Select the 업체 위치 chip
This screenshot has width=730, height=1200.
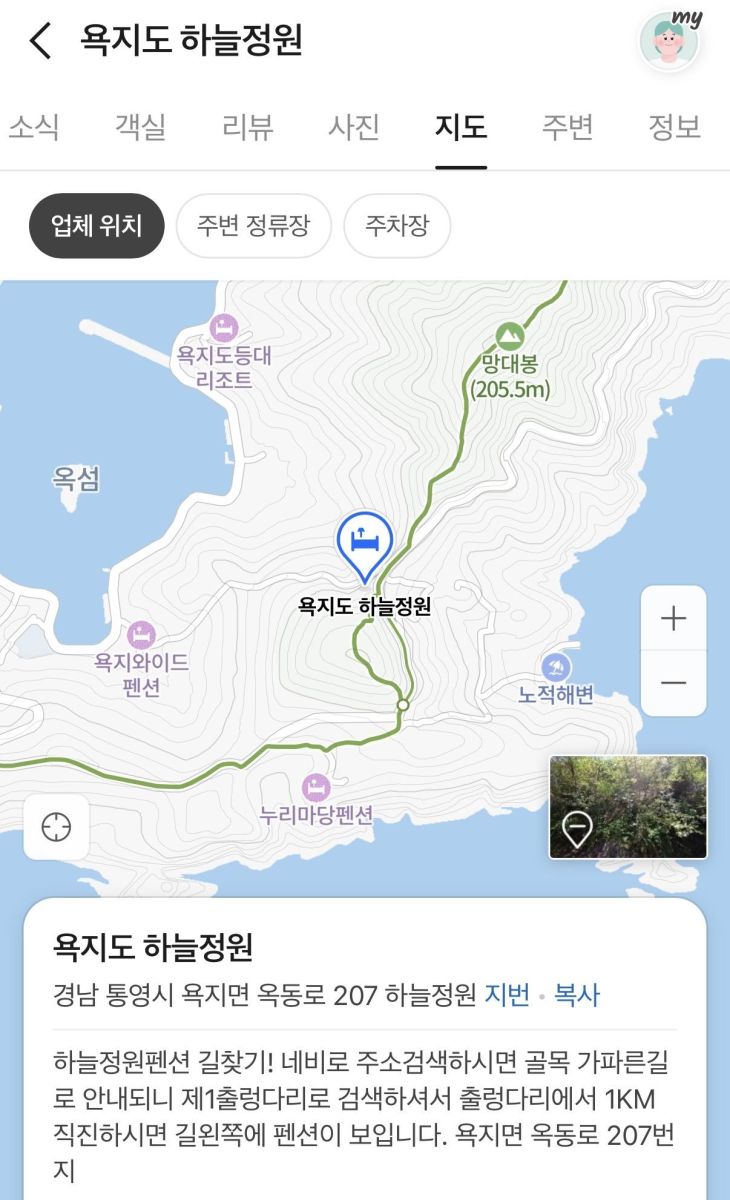[x=96, y=225]
